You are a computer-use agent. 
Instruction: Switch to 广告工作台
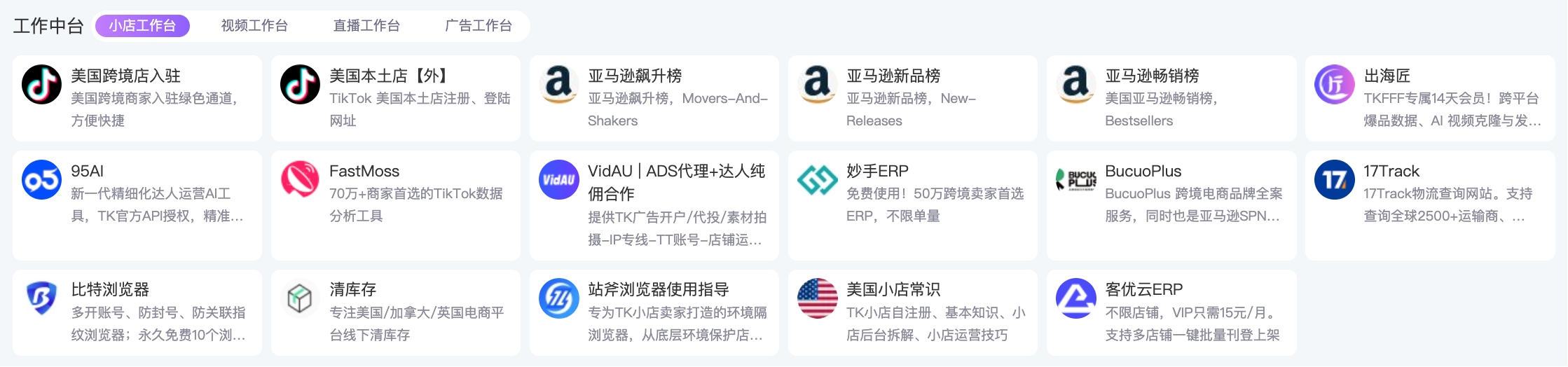(479, 26)
